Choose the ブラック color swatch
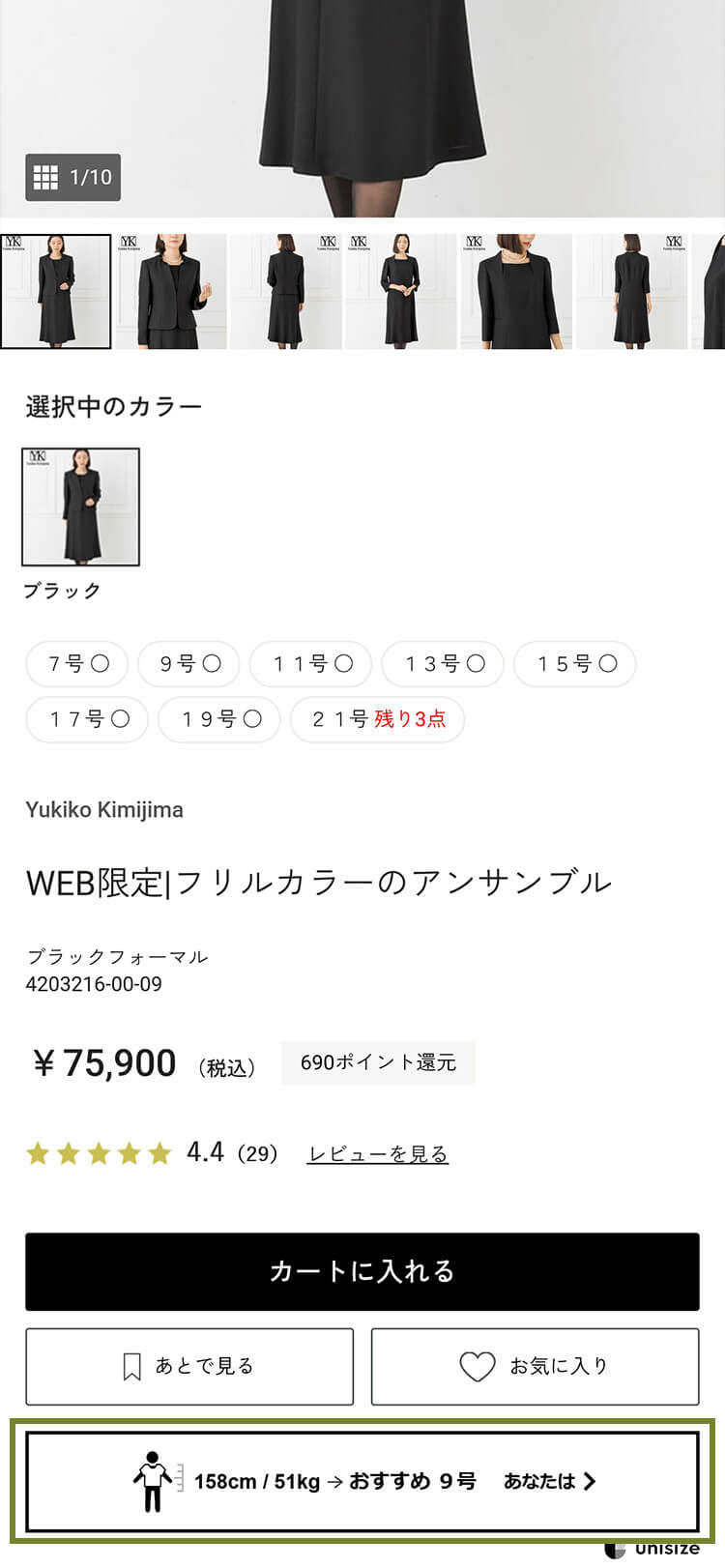 pos(81,507)
